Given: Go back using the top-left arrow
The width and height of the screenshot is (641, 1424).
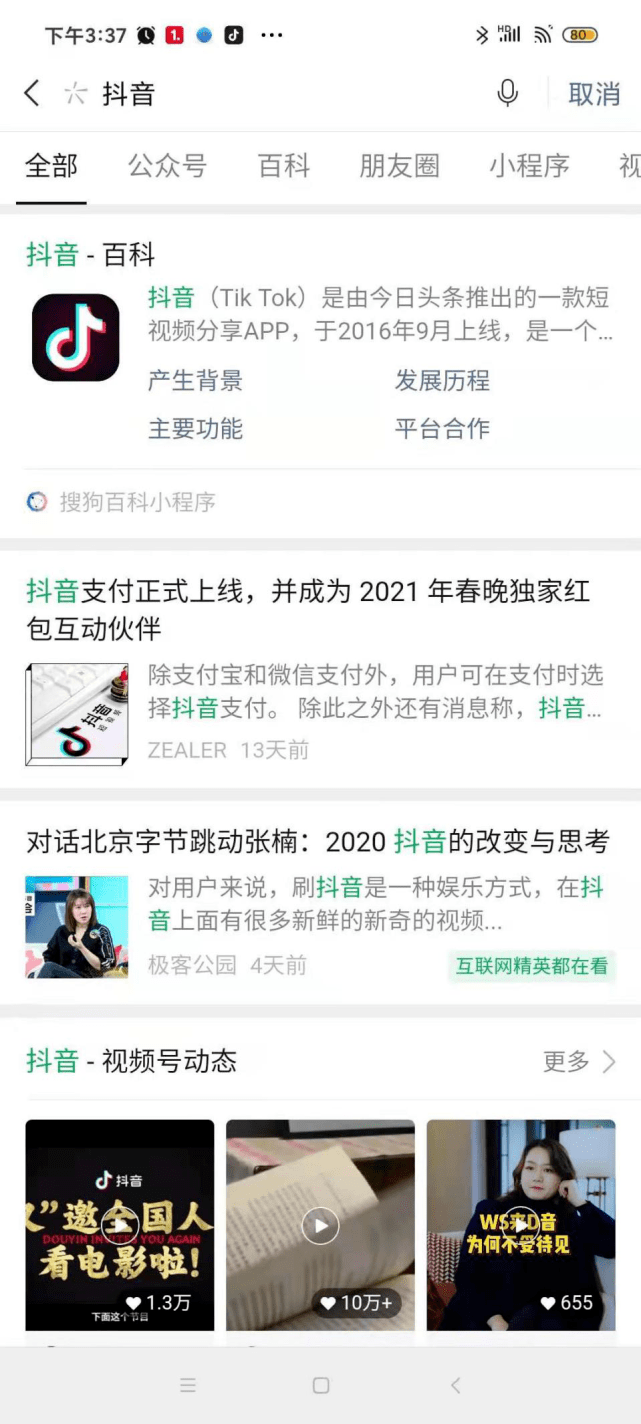Looking at the screenshot, I should [x=32, y=94].
